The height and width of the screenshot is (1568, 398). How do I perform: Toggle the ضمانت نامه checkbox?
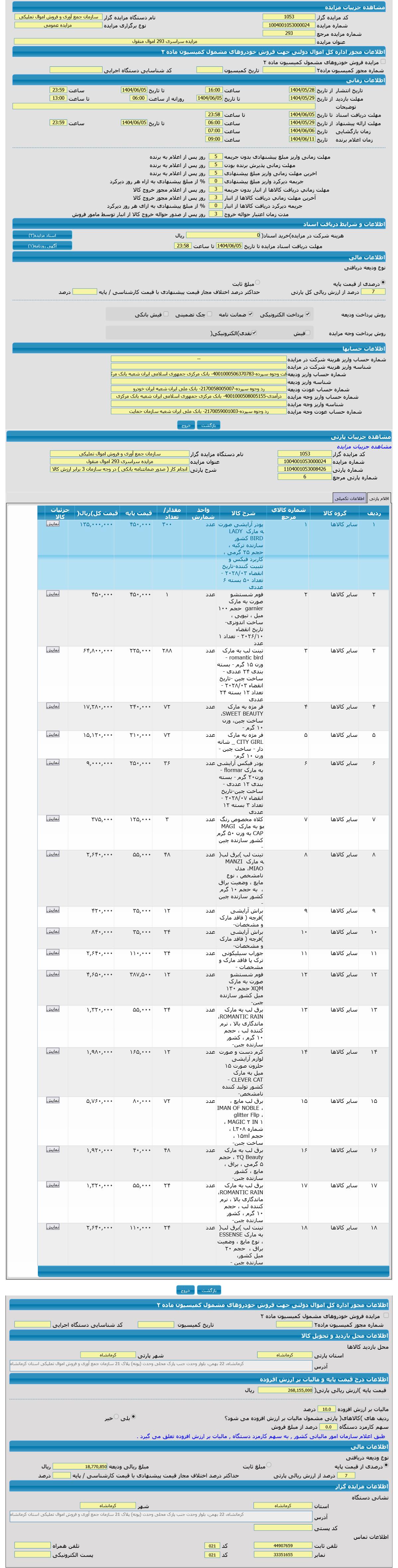click(x=250, y=314)
